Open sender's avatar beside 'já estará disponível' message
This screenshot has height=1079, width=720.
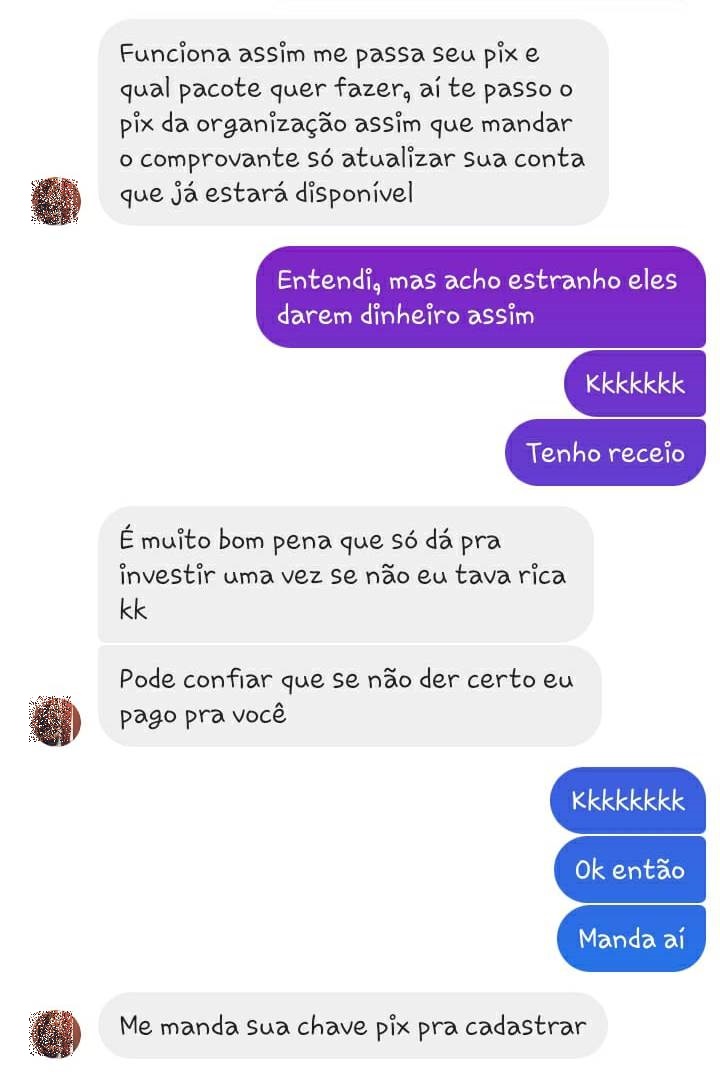tap(56, 202)
